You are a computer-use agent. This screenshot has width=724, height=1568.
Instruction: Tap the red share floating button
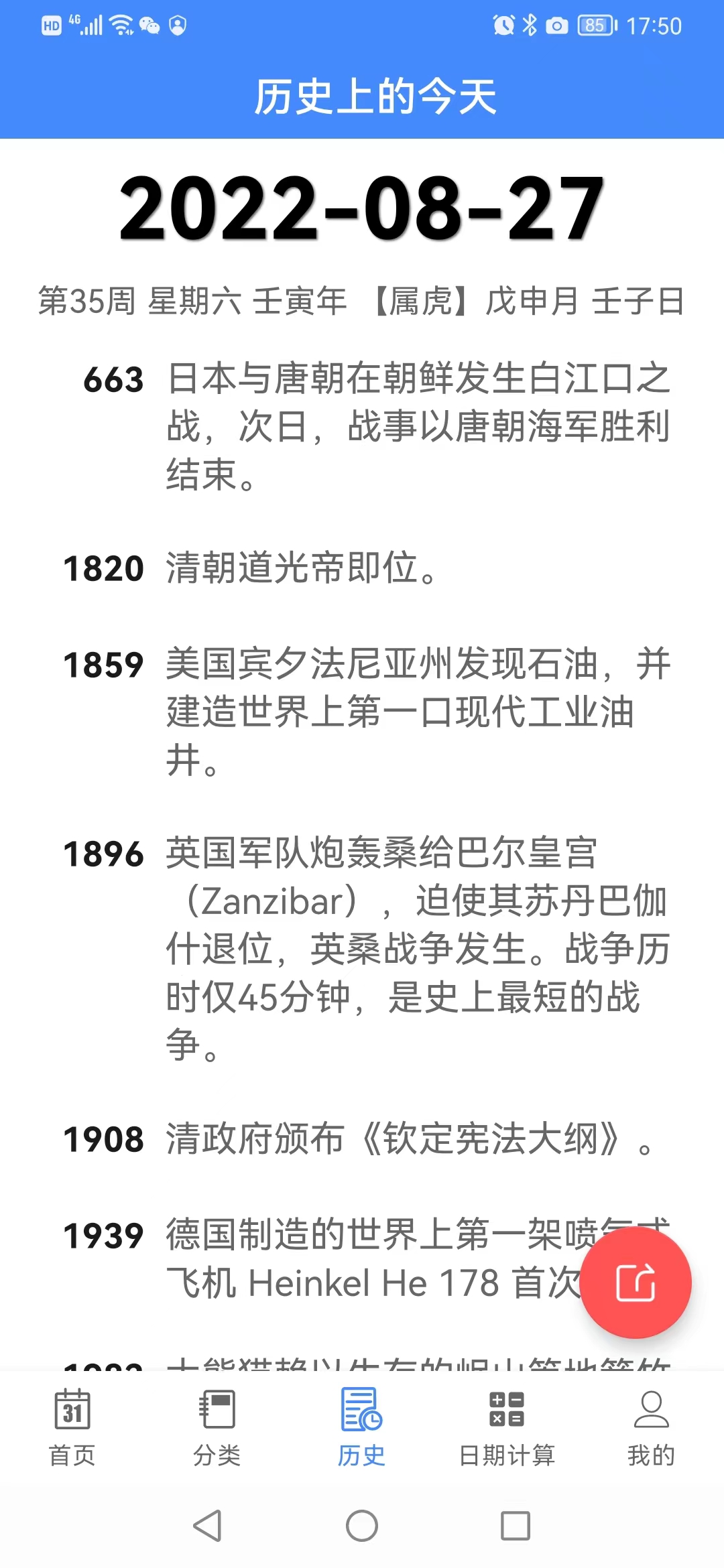tap(635, 1282)
